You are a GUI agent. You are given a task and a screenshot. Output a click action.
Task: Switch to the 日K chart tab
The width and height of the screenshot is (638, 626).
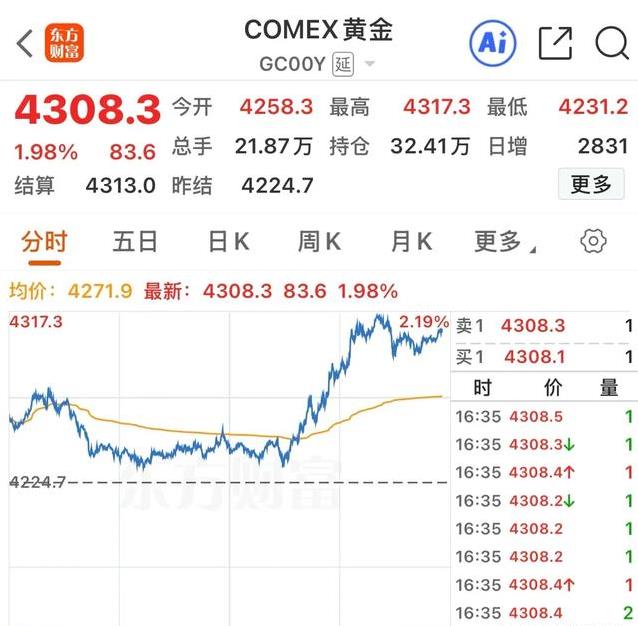tap(228, 241)
